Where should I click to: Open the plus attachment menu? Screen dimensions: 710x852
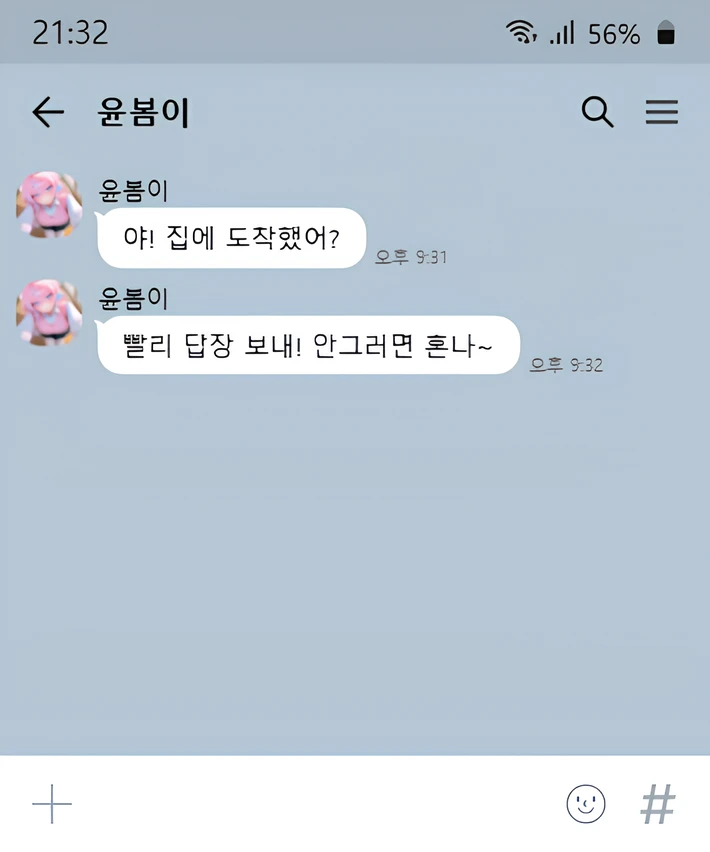click(52, 803)
